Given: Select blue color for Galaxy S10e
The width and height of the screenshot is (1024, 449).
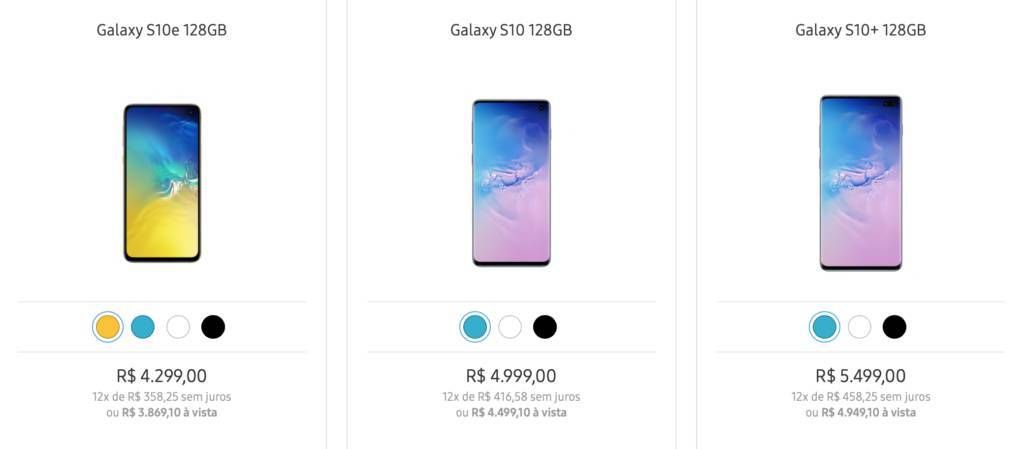Looking at the screenshot, I should 143,327.
